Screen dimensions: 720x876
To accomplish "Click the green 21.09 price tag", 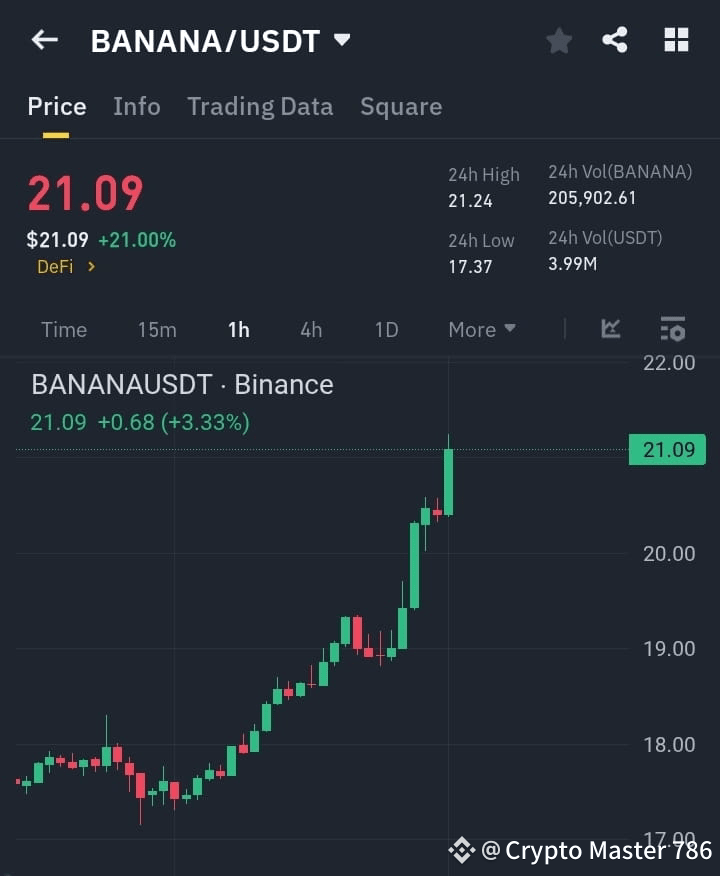I will click(666, 450).
